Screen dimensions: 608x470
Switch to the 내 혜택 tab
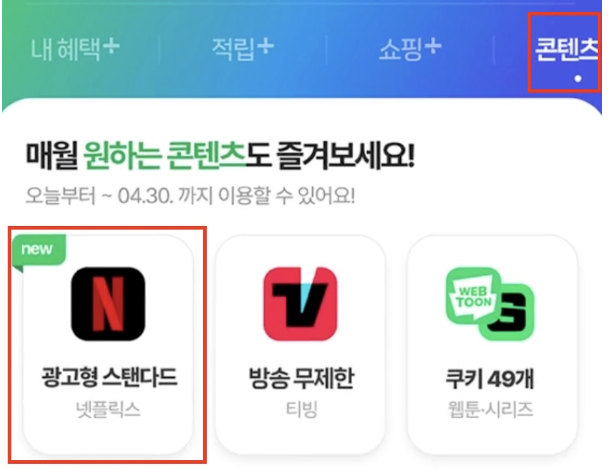(x=75, y=47)
